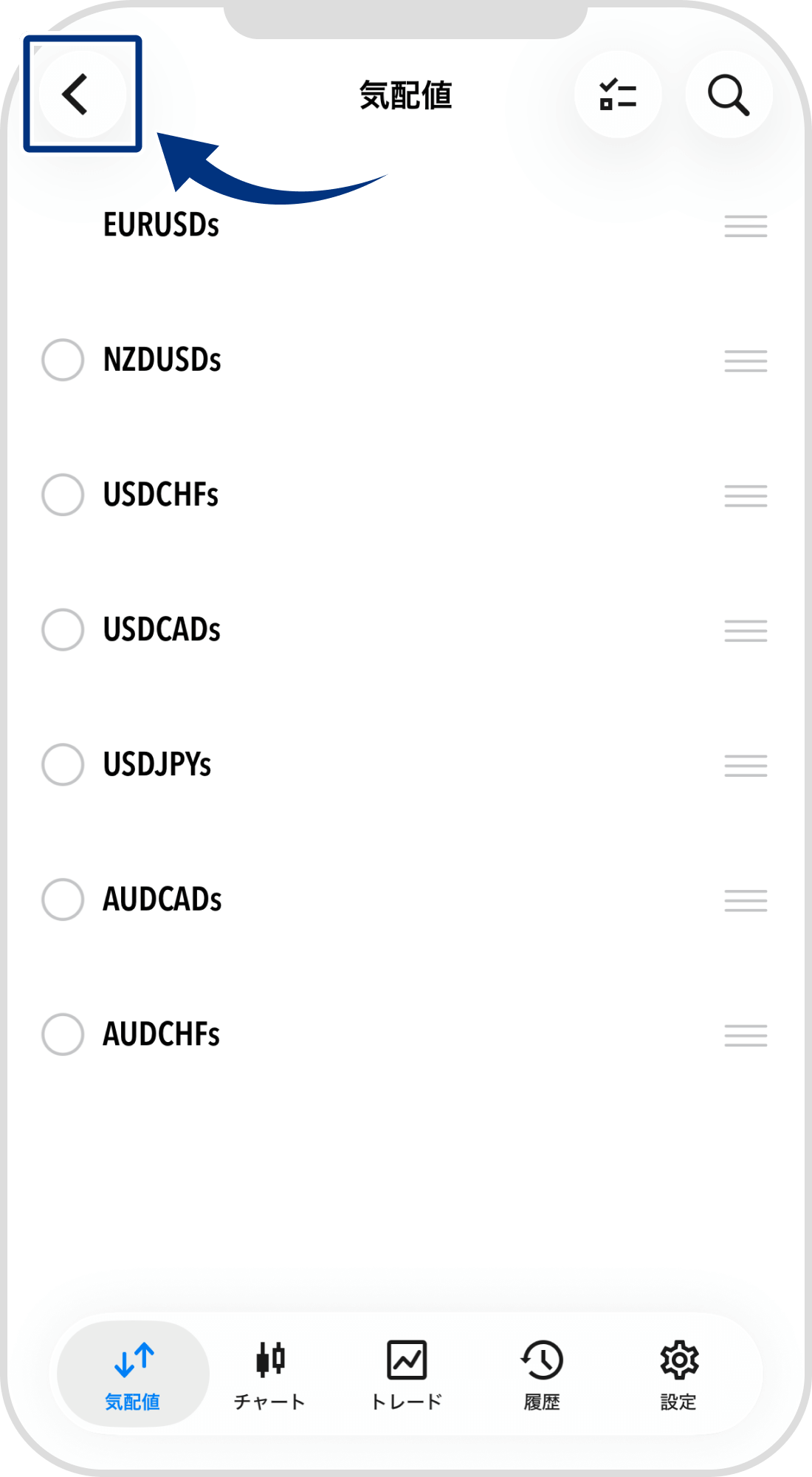Select the NZDUSDs circle
812x1477 pixels.
point(63,360)
